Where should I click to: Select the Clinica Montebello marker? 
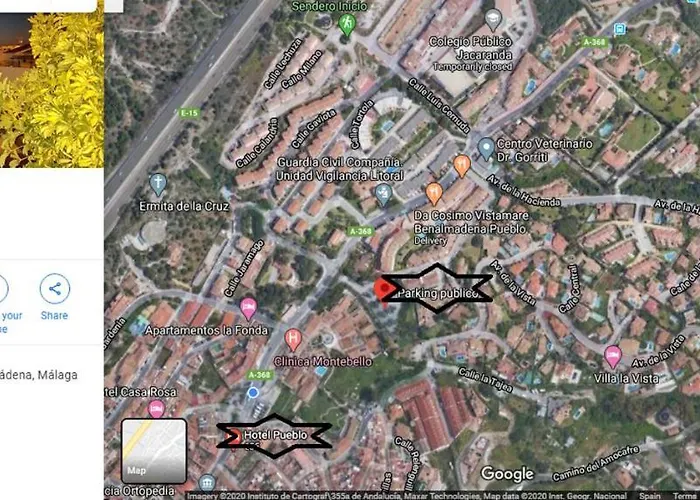pyautogui.click(x=293, y=339)
